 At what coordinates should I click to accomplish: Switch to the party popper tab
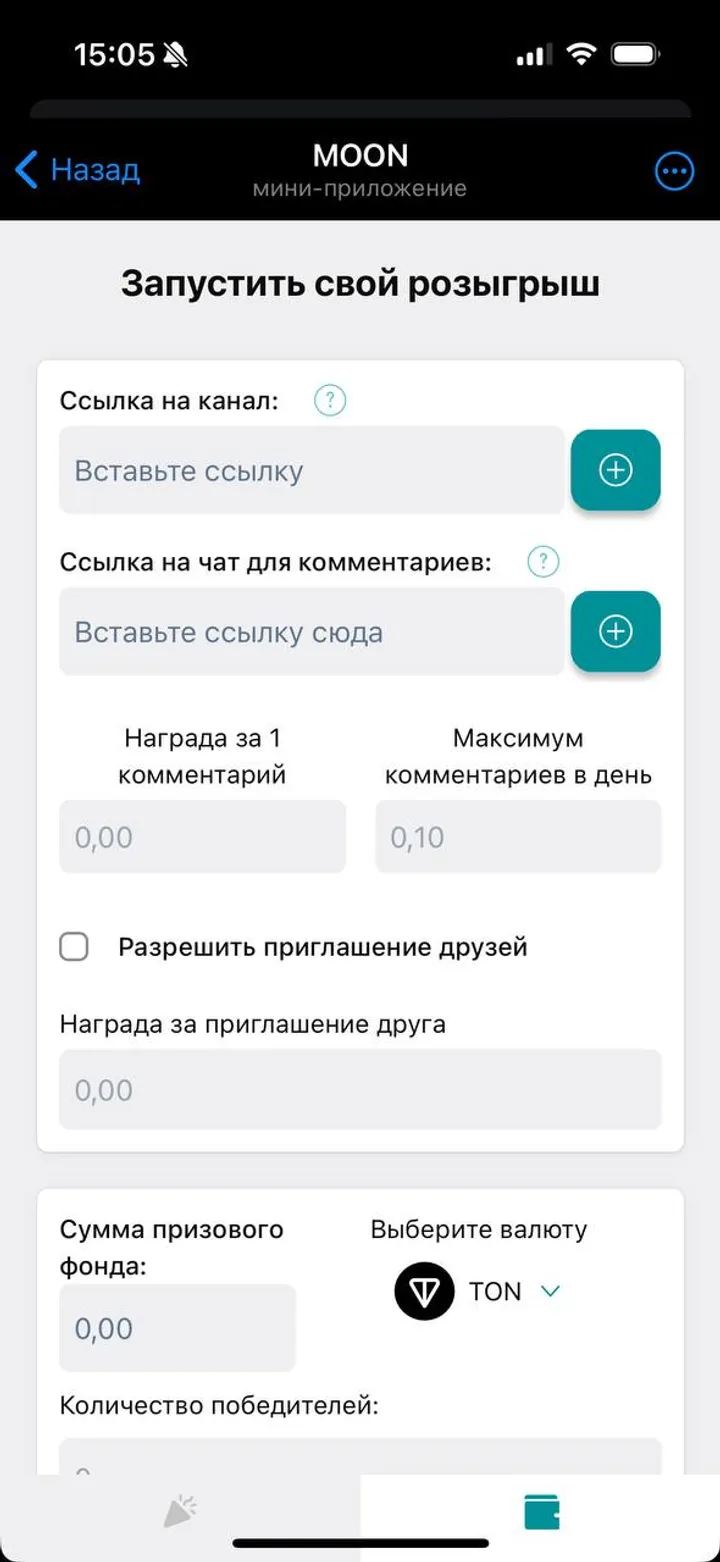pos(180,1512)
